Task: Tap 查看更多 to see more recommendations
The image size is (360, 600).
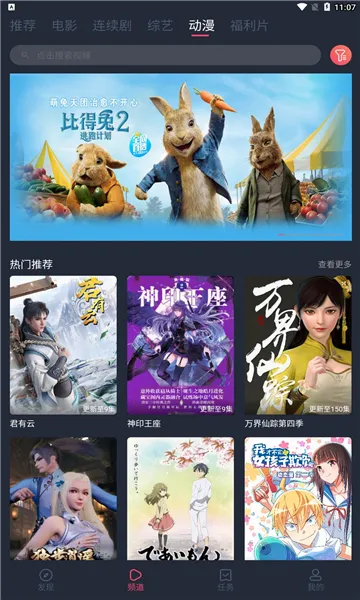Action: [x=335, y=264]
